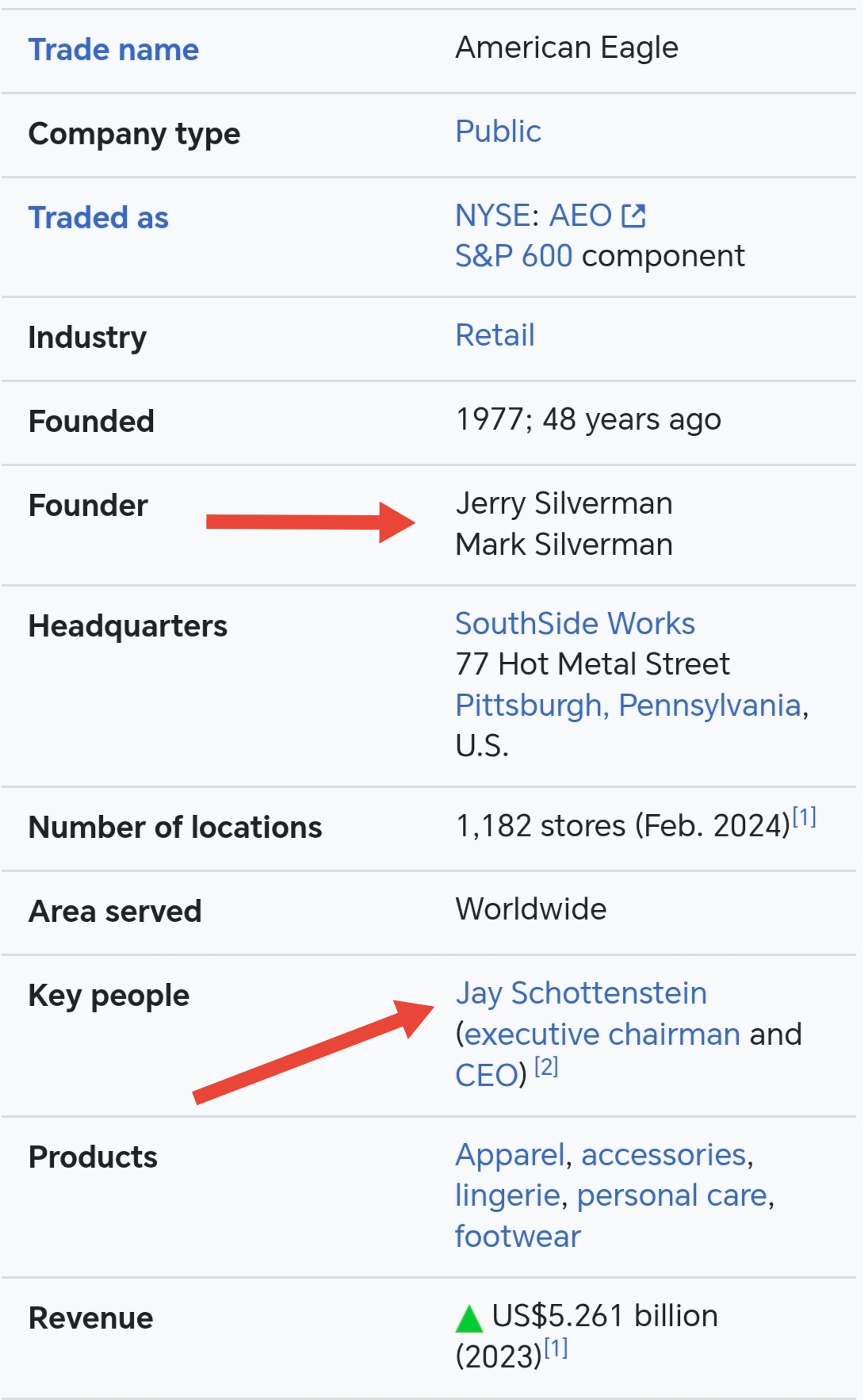This screenshot has width=864, height=1400.
Task: Follow the Public company type link
Action: click(x=498, y=132)
